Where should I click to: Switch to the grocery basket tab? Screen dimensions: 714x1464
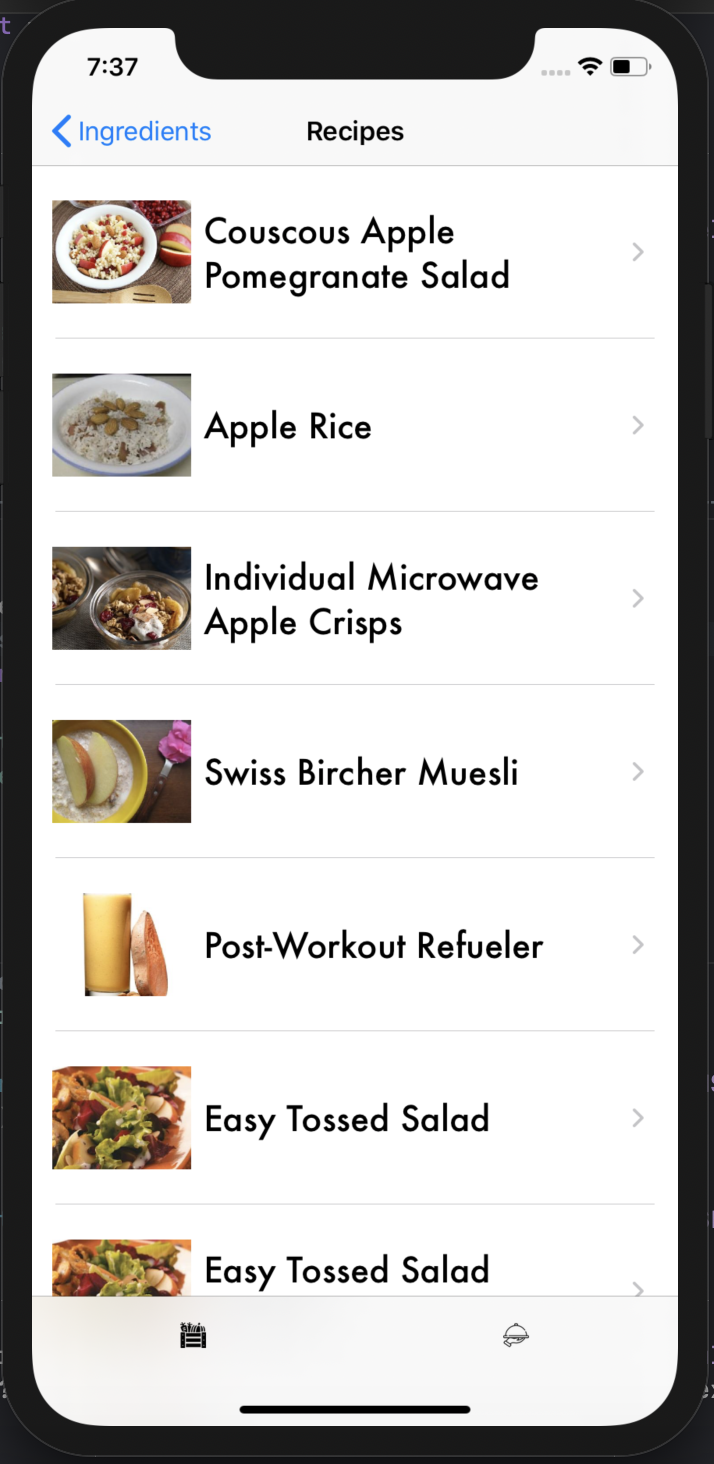(x=193, y=1335)
